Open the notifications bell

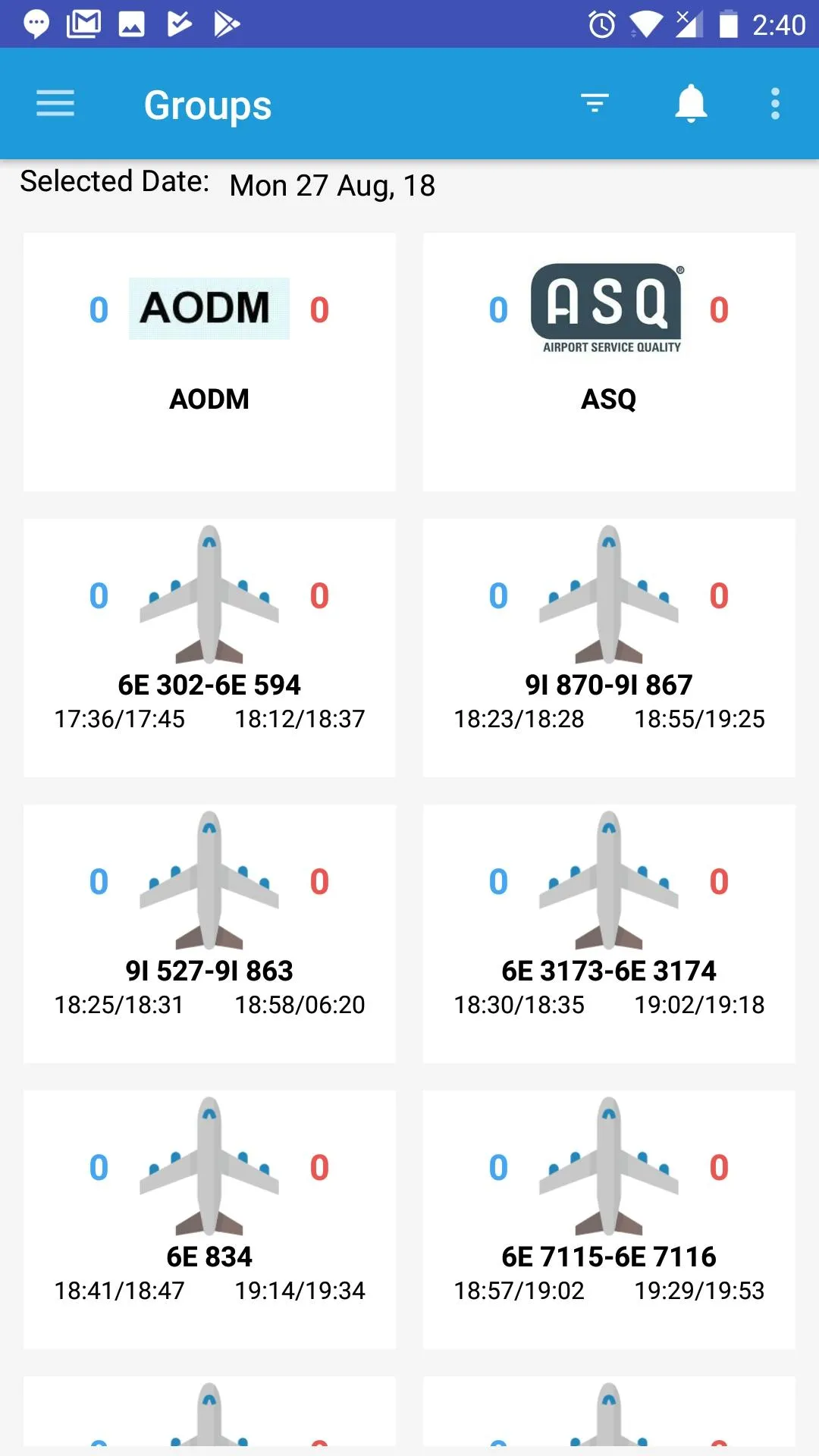point(691,103)
